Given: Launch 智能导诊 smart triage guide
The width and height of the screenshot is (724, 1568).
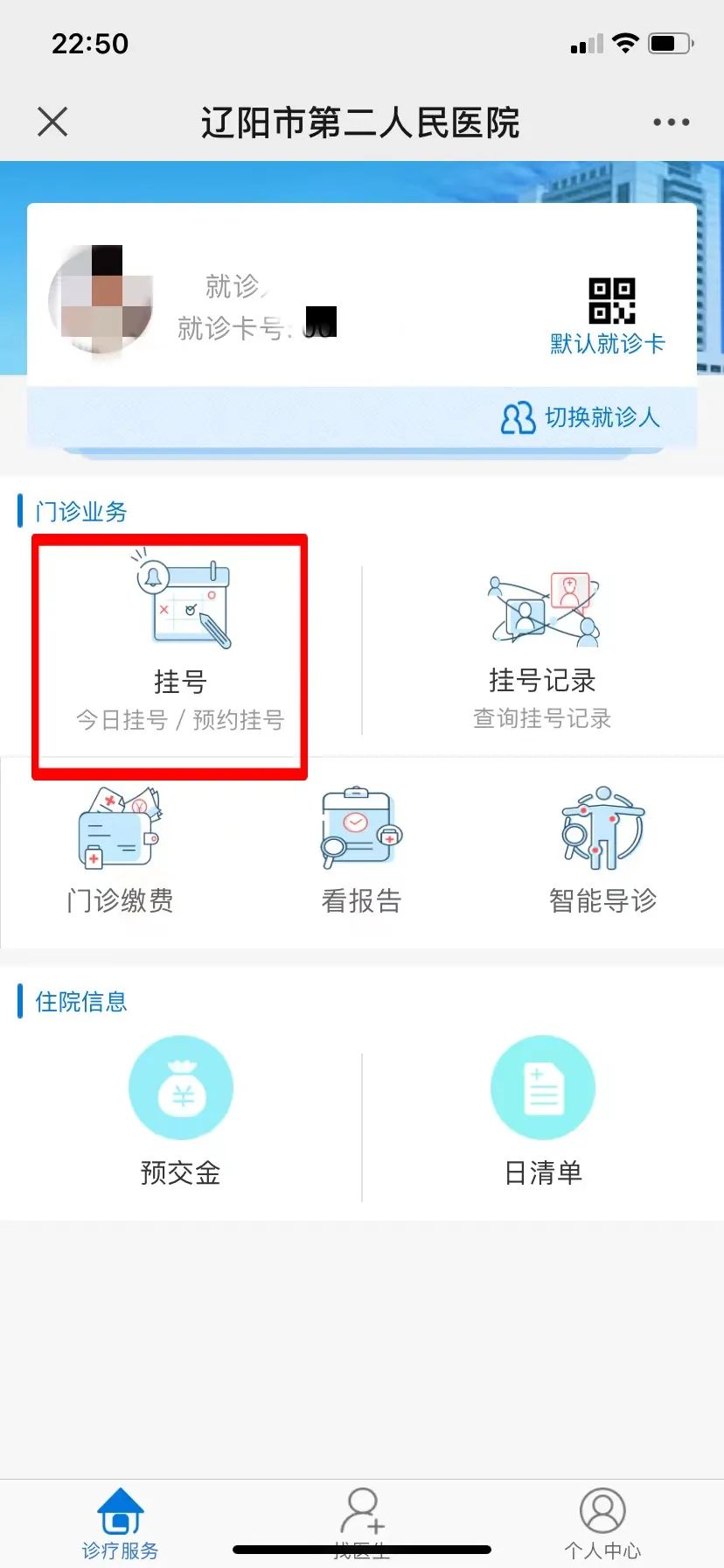Looking at the screenshot, I should point(602,850).
